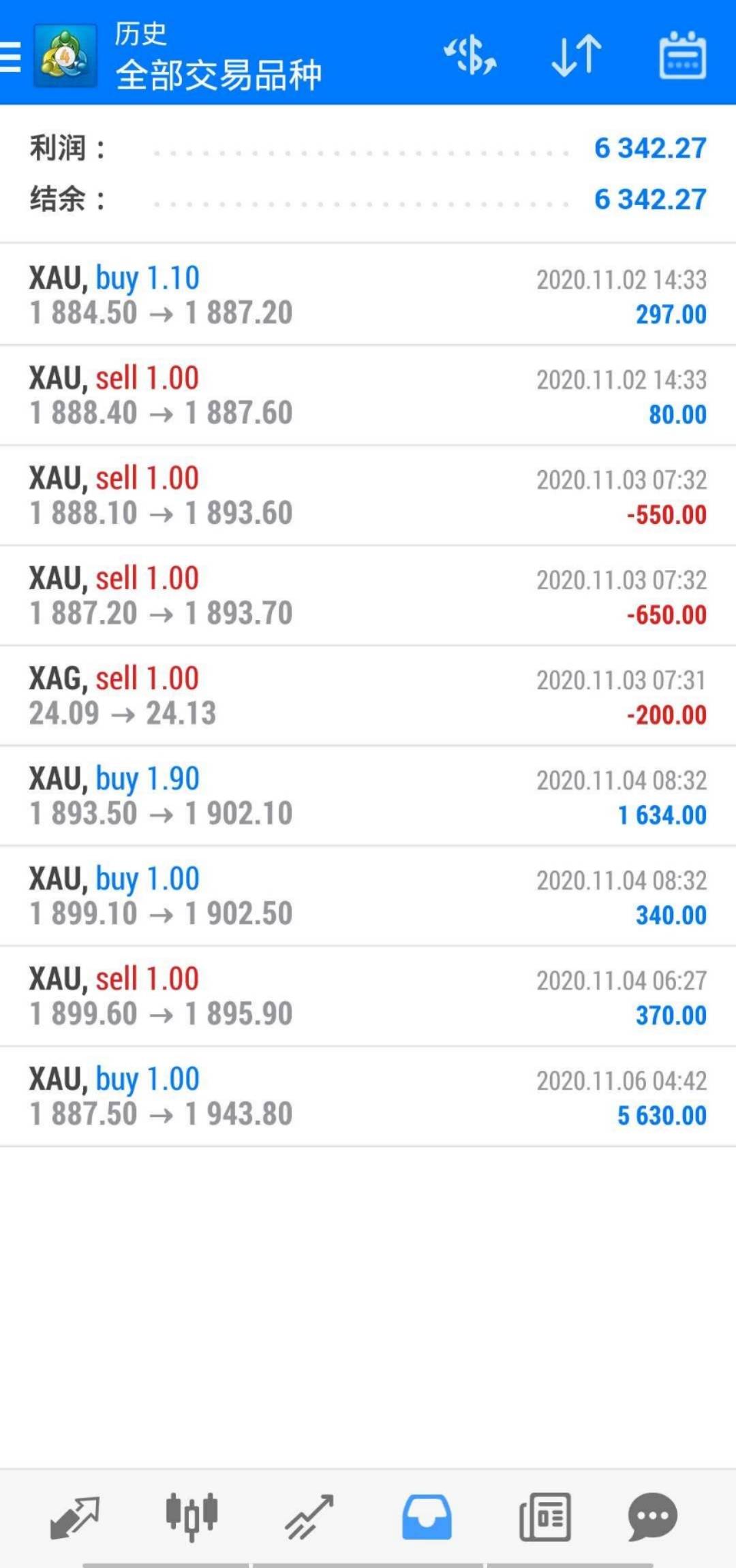This screenshot has height=1568, width=736.
Task: Expand the XAU buy 1.10 trade with 297.00 profit
Action: pyautogui.click(x=368, y=295)
